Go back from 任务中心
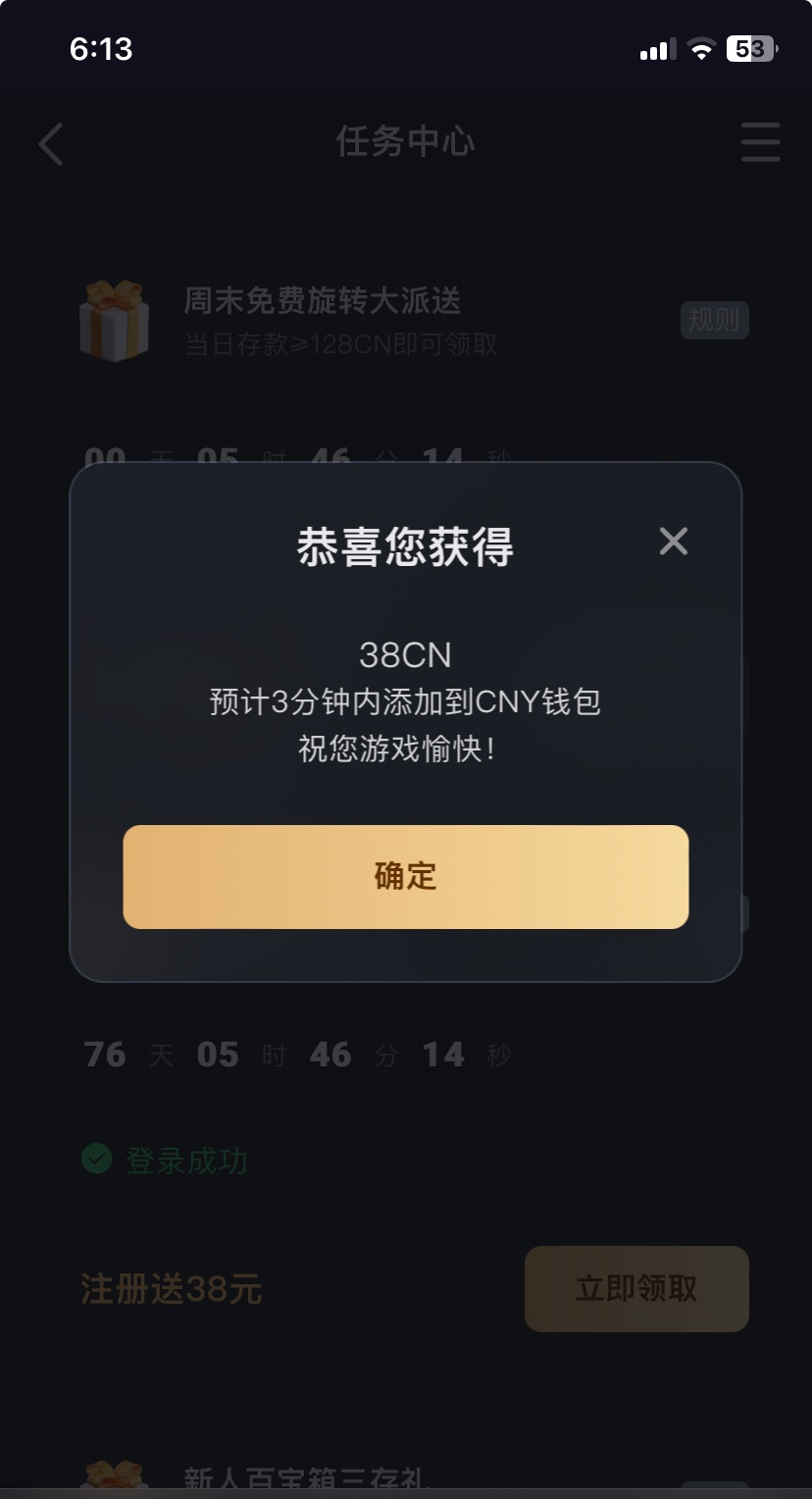812x1499 pixels. point(51,143)
